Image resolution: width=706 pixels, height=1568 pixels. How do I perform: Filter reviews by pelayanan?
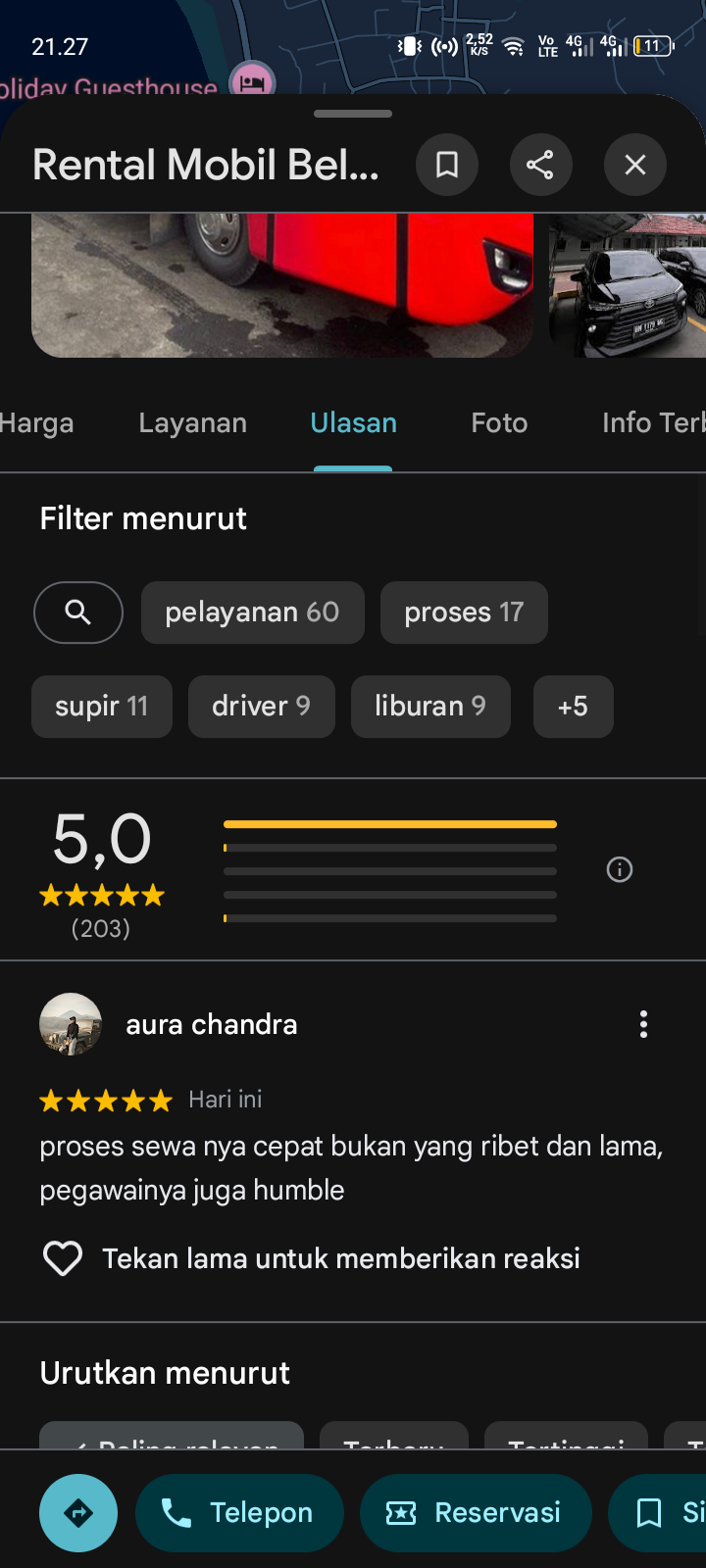click(252, 612)
